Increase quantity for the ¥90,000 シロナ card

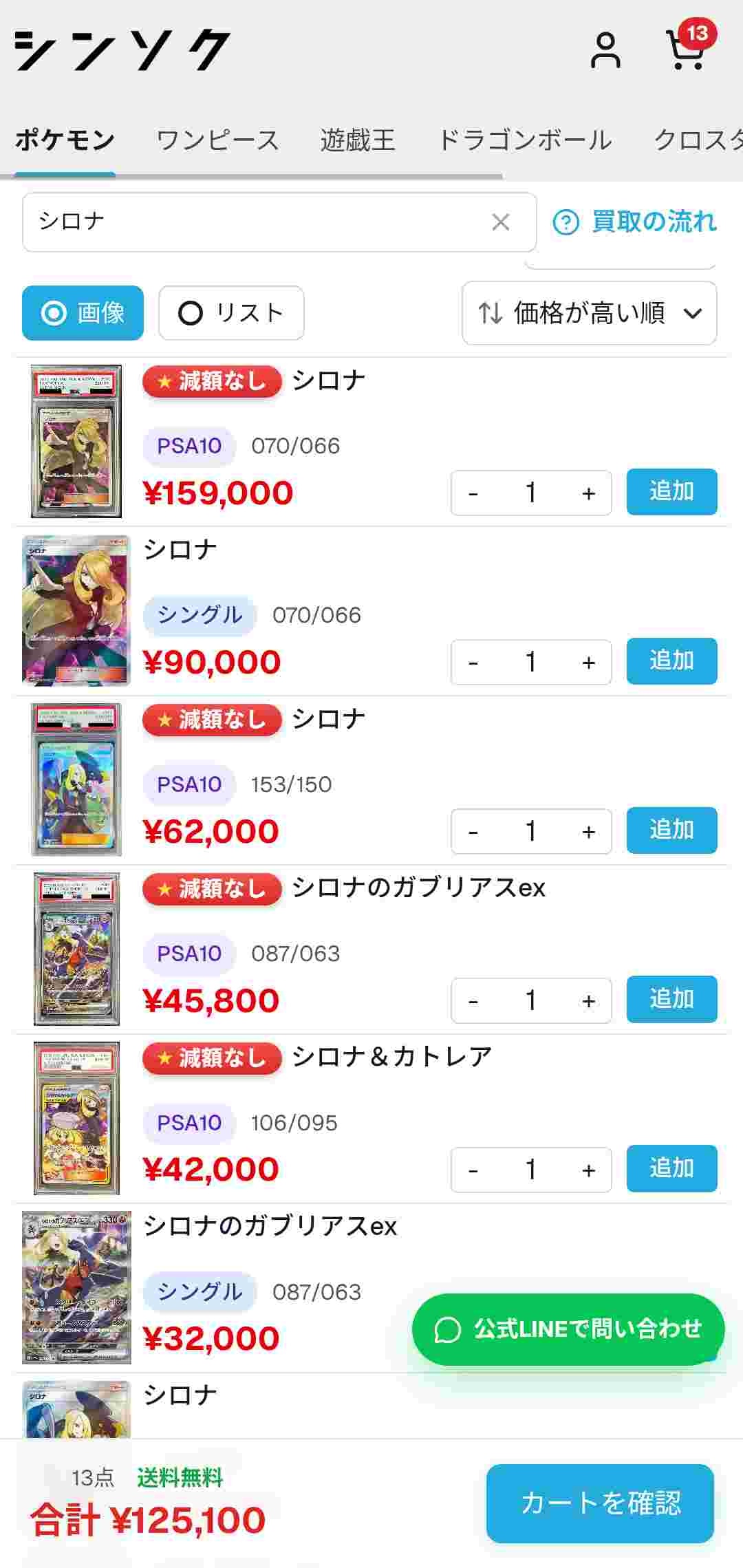(588, 663)
